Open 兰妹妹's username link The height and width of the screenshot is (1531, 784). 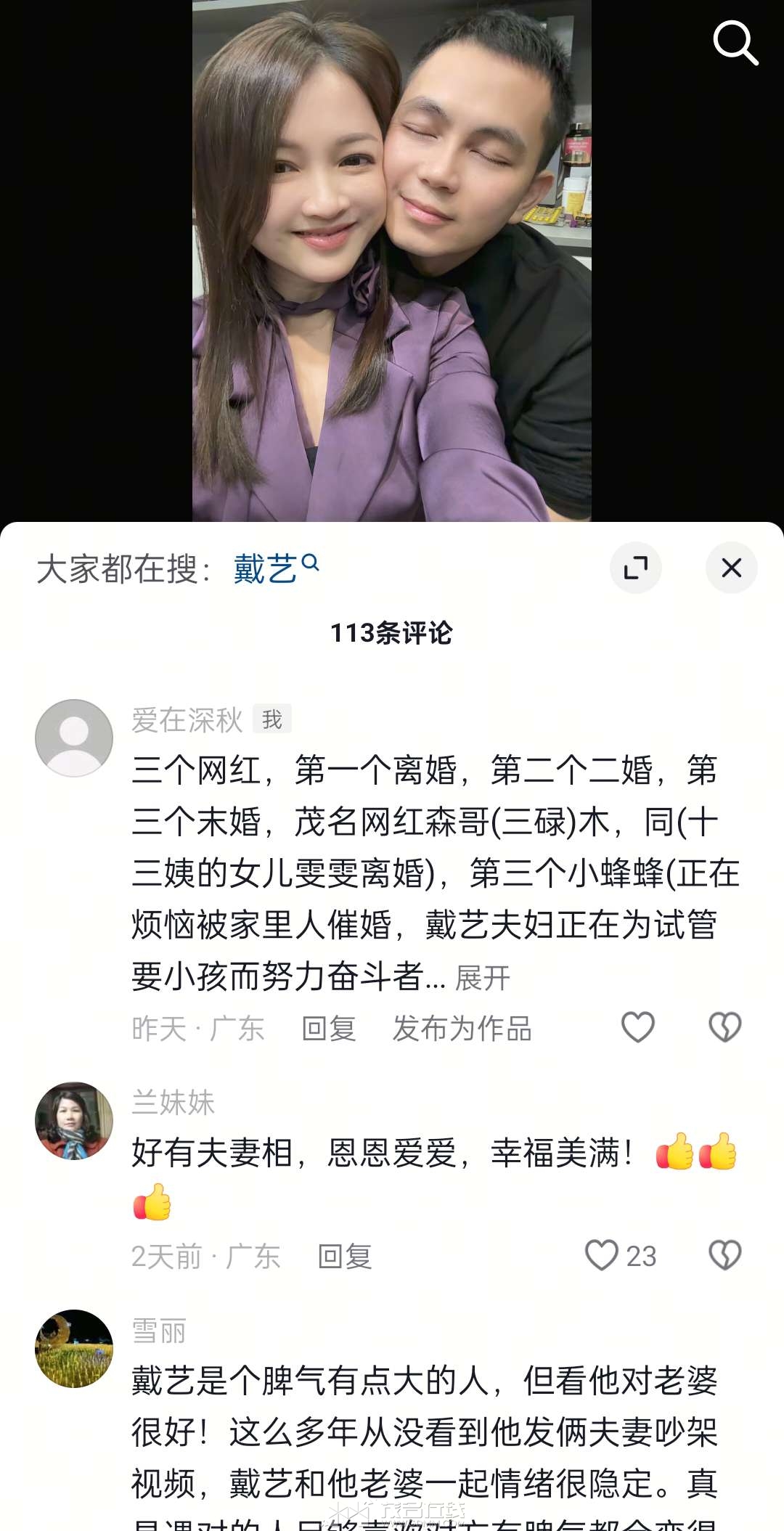pos(173,1103)
